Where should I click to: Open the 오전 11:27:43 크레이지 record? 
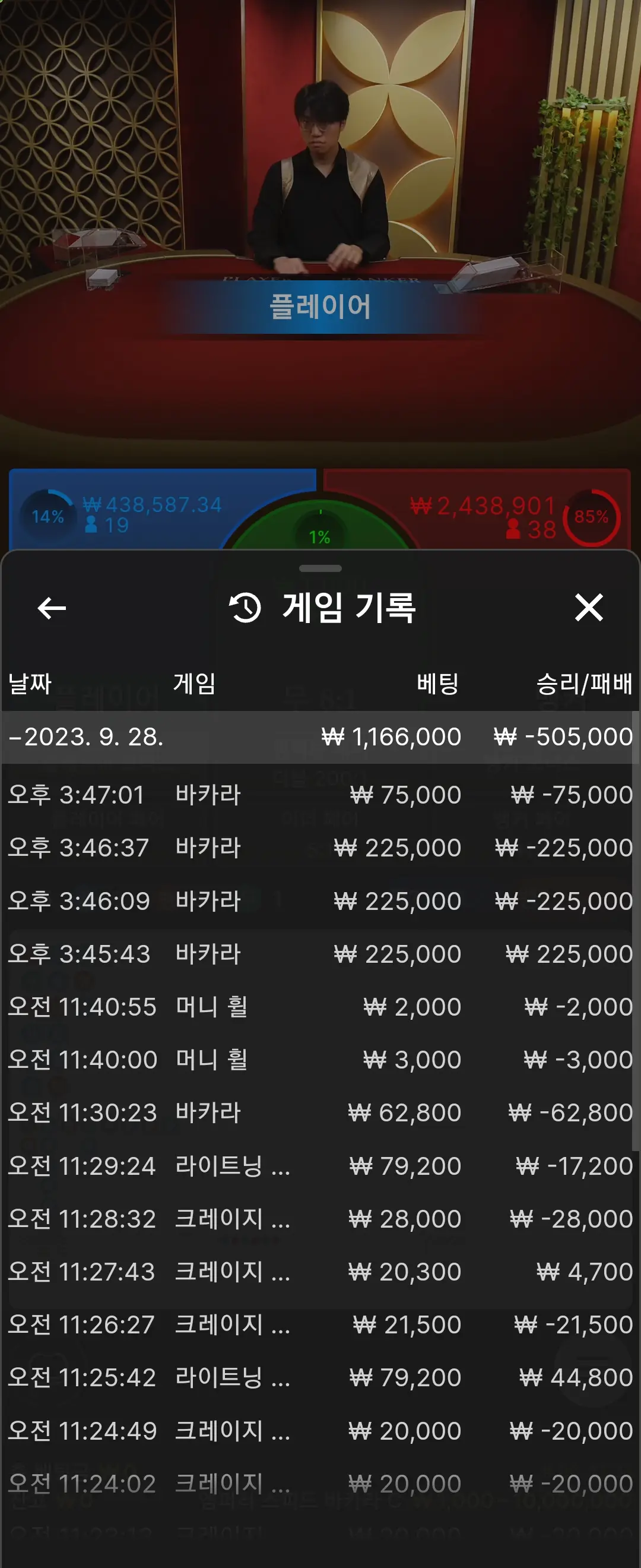[x=320, y=1272]
